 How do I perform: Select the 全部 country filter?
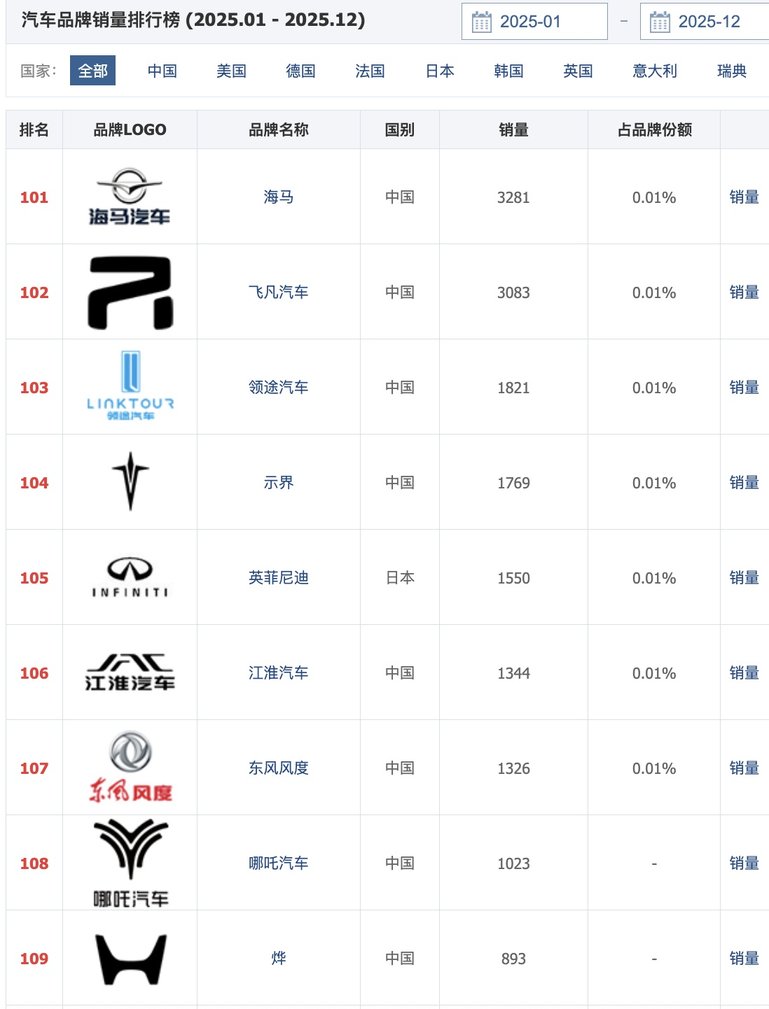coord(93,71)
